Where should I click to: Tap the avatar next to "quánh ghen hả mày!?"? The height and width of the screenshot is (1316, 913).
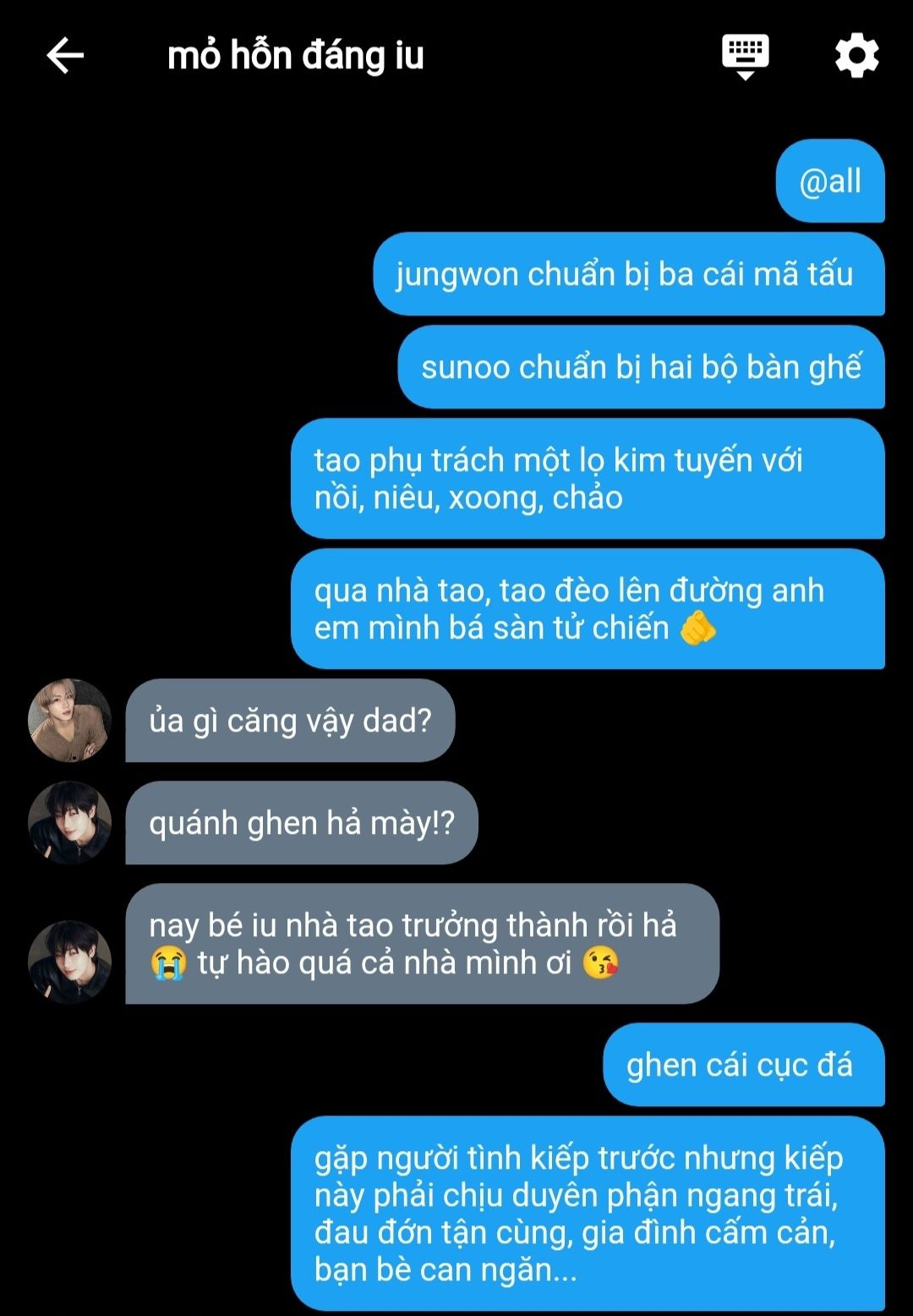click(70, 822)
